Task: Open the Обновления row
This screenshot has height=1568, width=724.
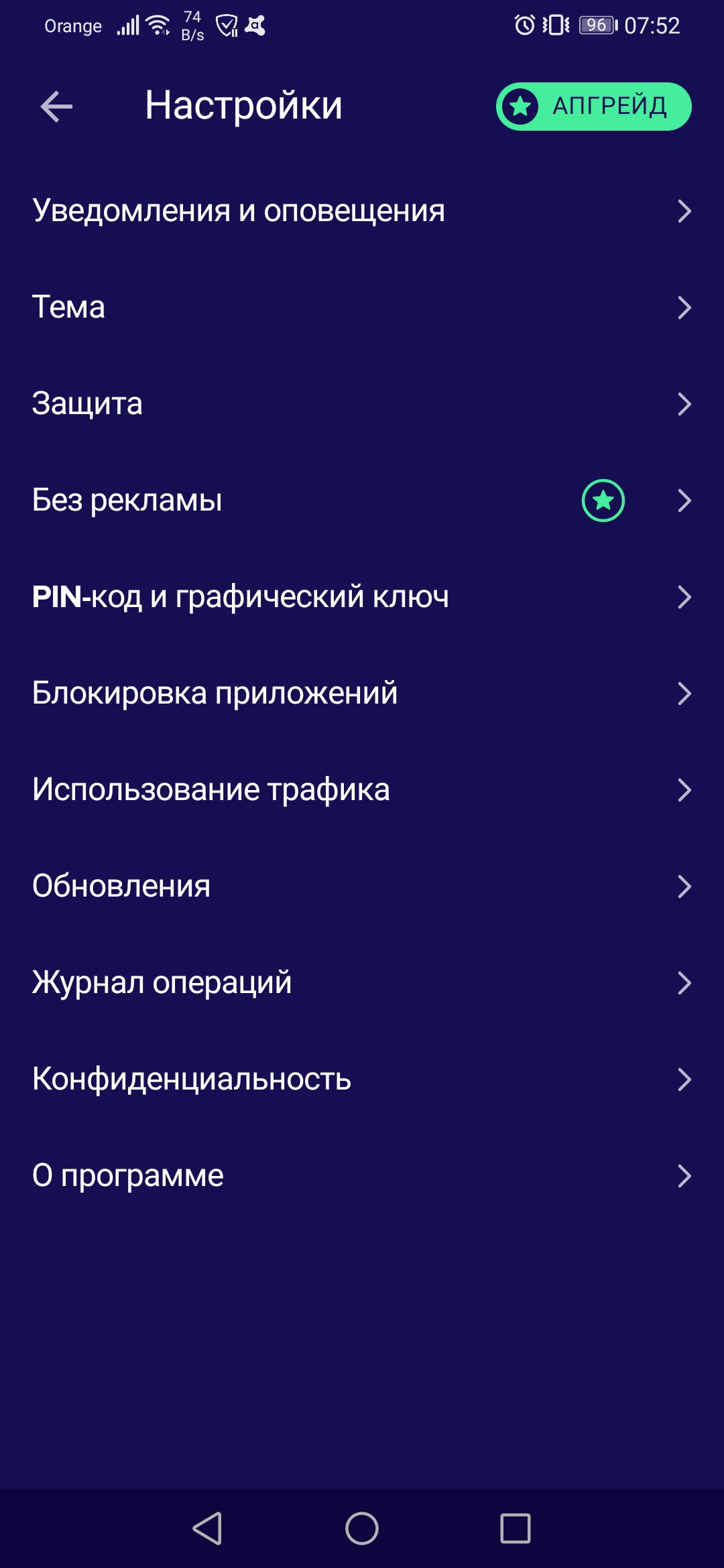Action: click(x=362, y=887)
